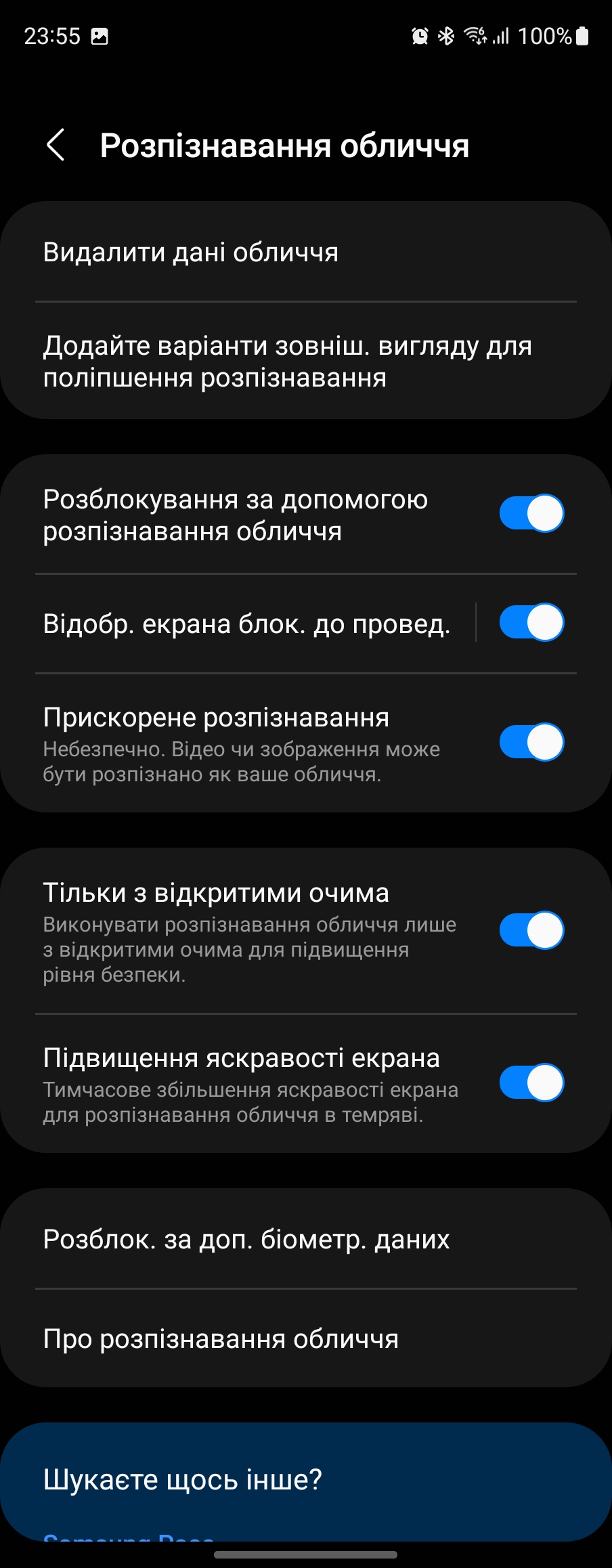Open Про розпізнавання обличчя

point(305,1338)
